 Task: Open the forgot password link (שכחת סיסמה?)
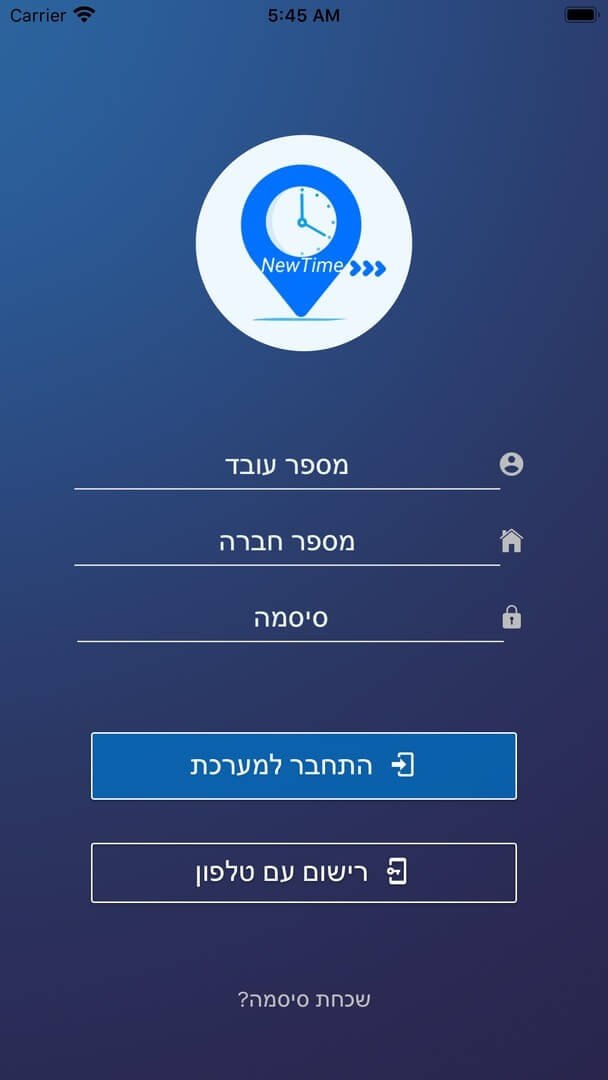click(x=304, y=999)
